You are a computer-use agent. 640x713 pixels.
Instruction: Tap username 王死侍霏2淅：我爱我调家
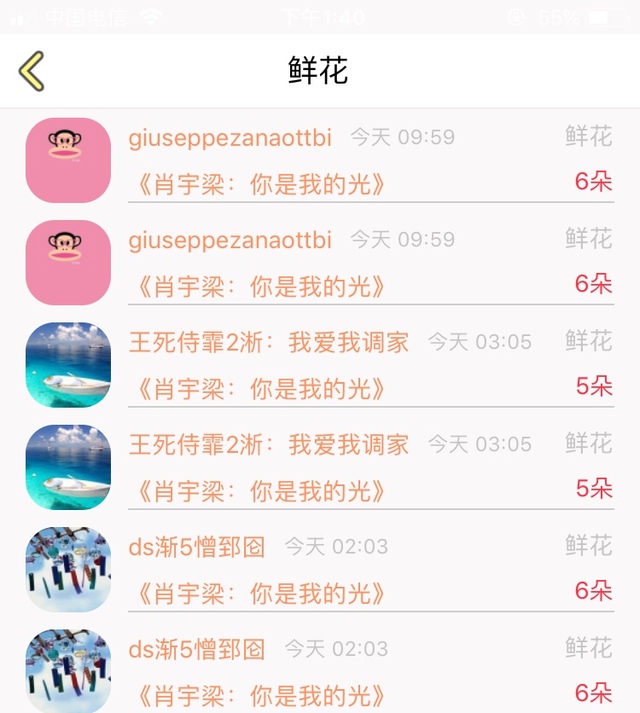tap(268, 342)
